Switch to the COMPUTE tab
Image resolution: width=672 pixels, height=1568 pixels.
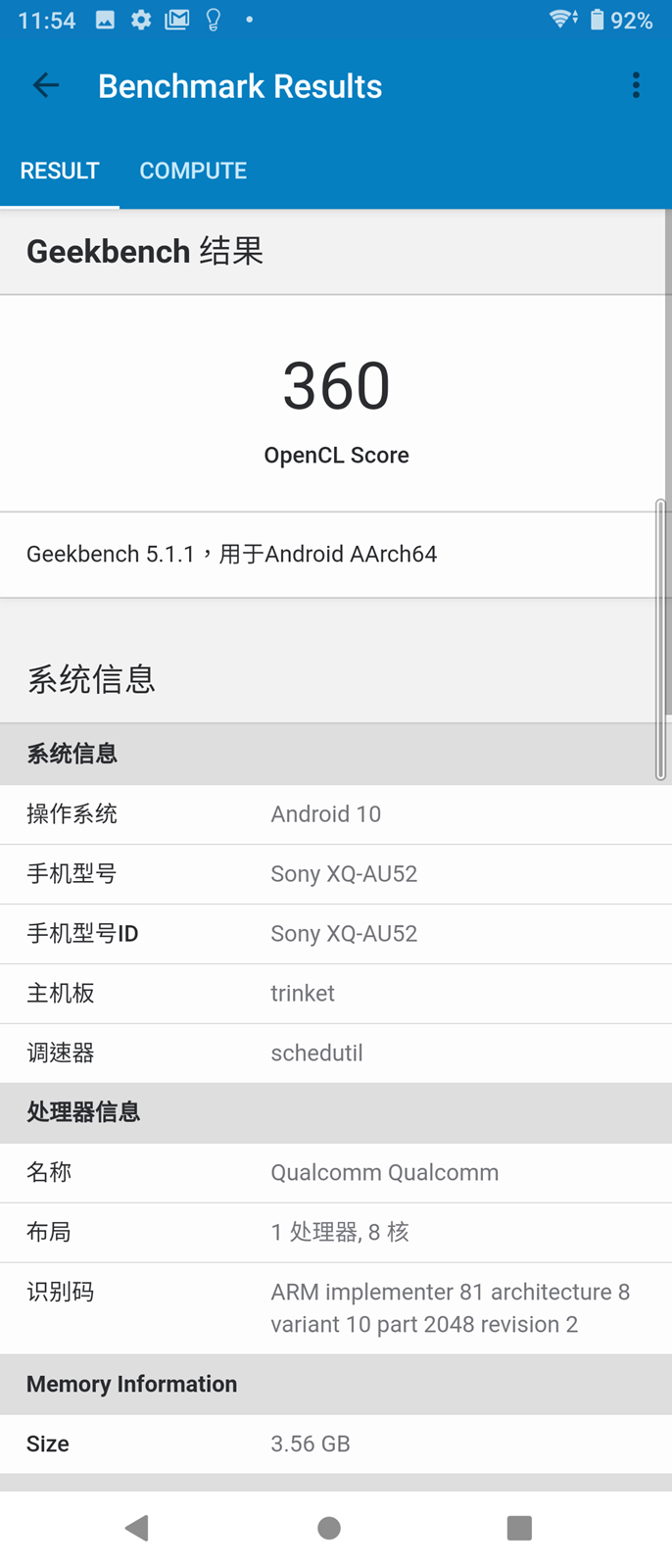[193, 171]
